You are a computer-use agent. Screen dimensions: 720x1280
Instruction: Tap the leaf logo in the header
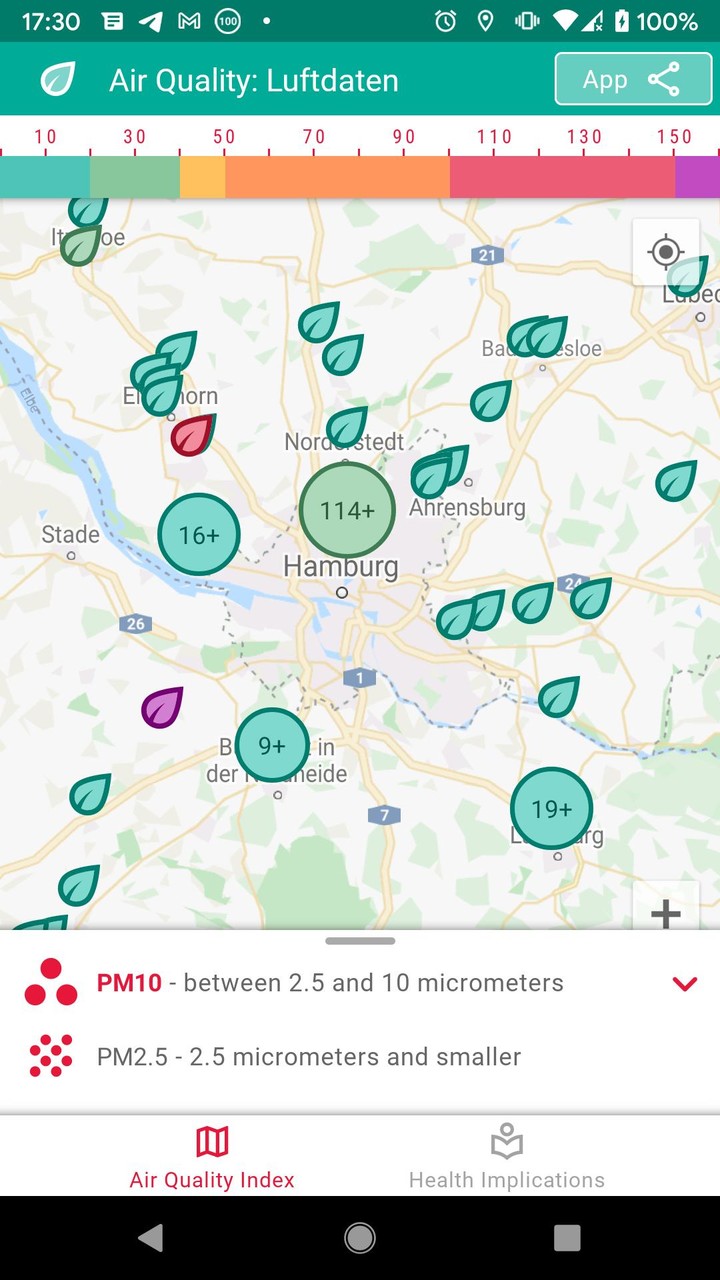click(x=56, y=79)
